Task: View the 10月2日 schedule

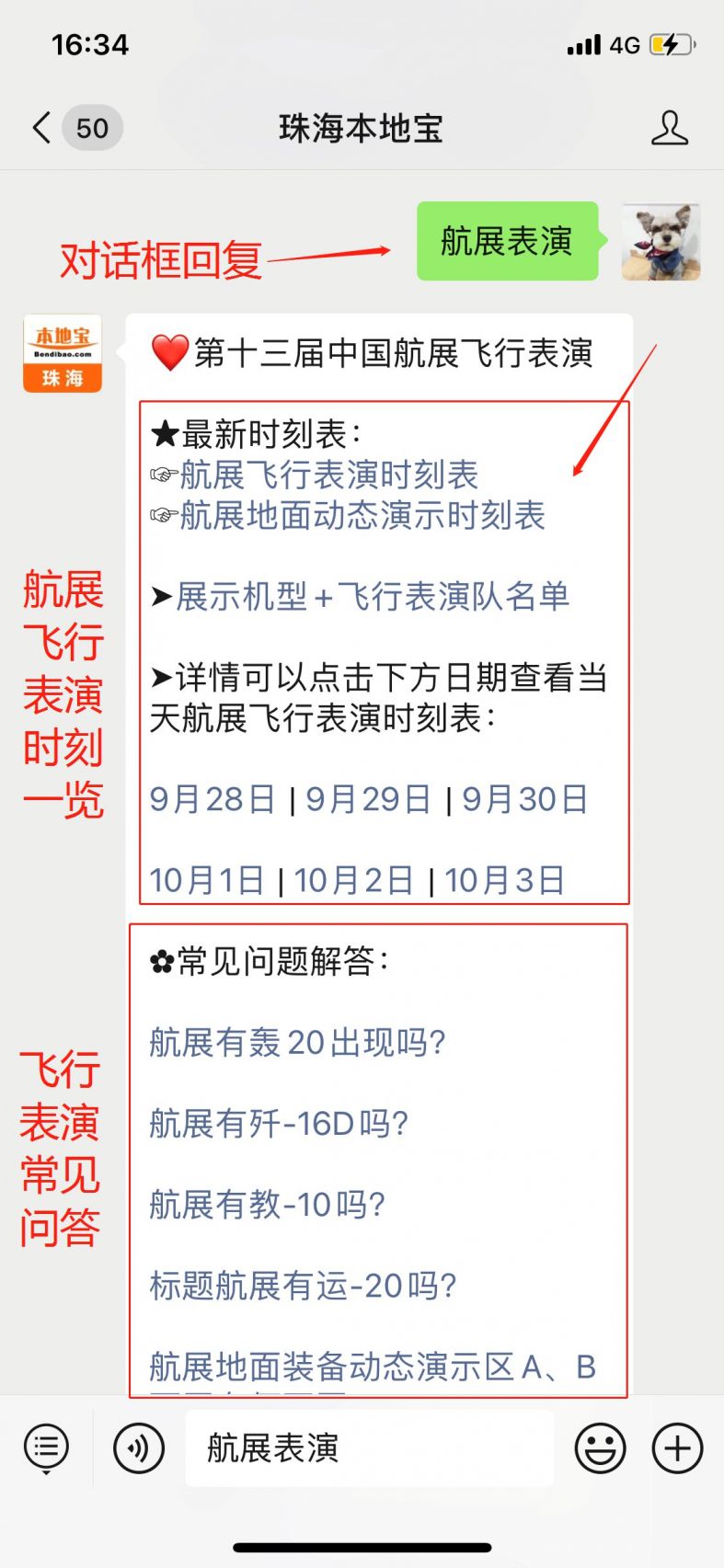Action: (x=354, y=880)
